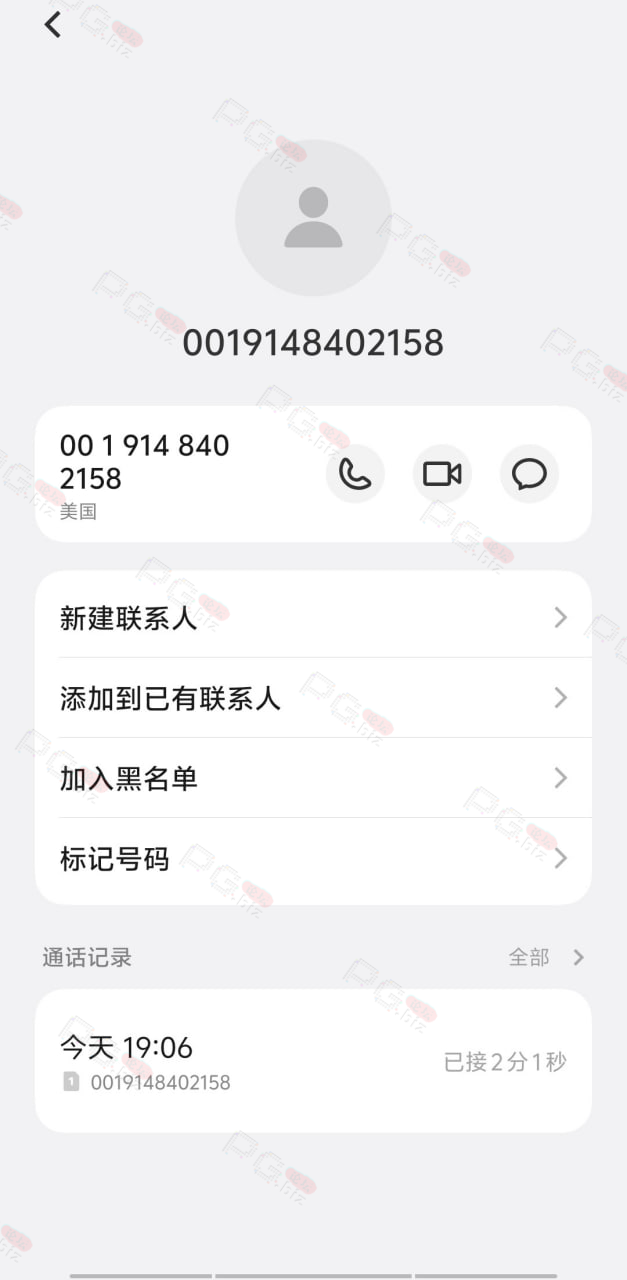
Task: Select 添加到已有联系人
Action: 313,698
